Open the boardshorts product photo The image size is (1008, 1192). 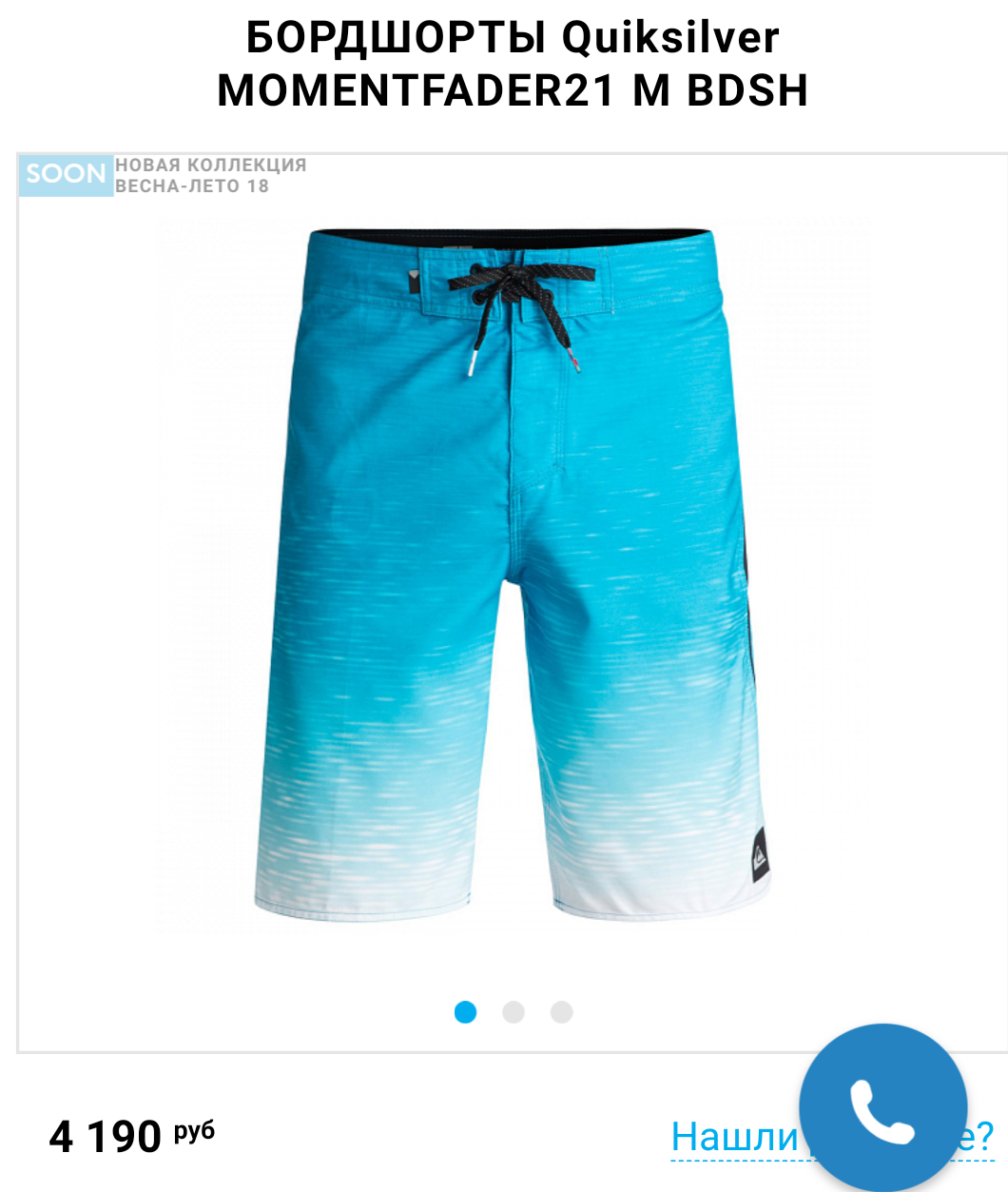(514, 576)
